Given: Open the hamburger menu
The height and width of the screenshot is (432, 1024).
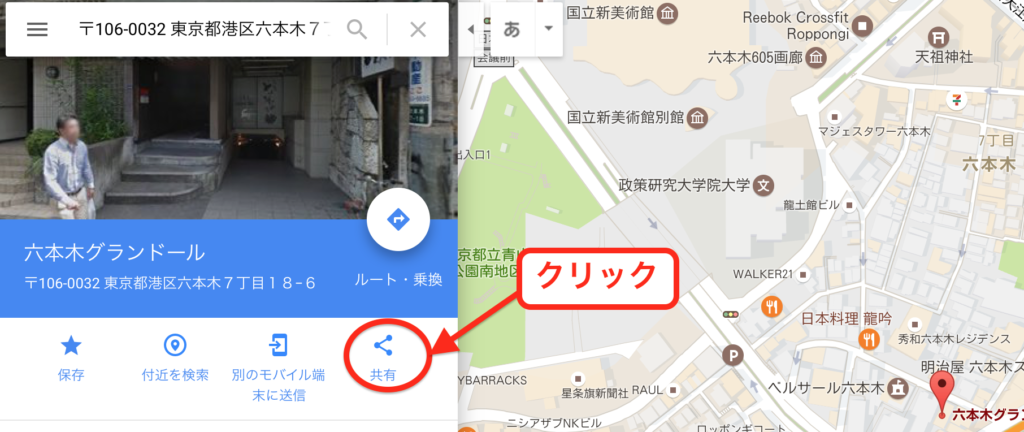Looking at the screenshot, I should [37, 29].
